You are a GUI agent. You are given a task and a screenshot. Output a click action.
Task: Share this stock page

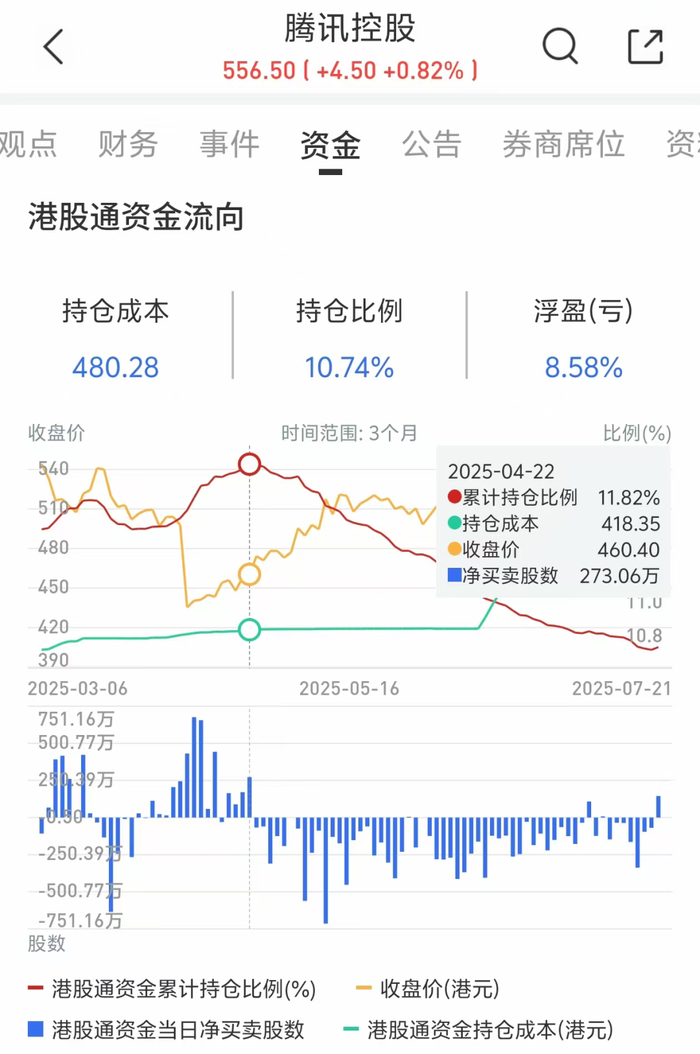tap(646, 46)
